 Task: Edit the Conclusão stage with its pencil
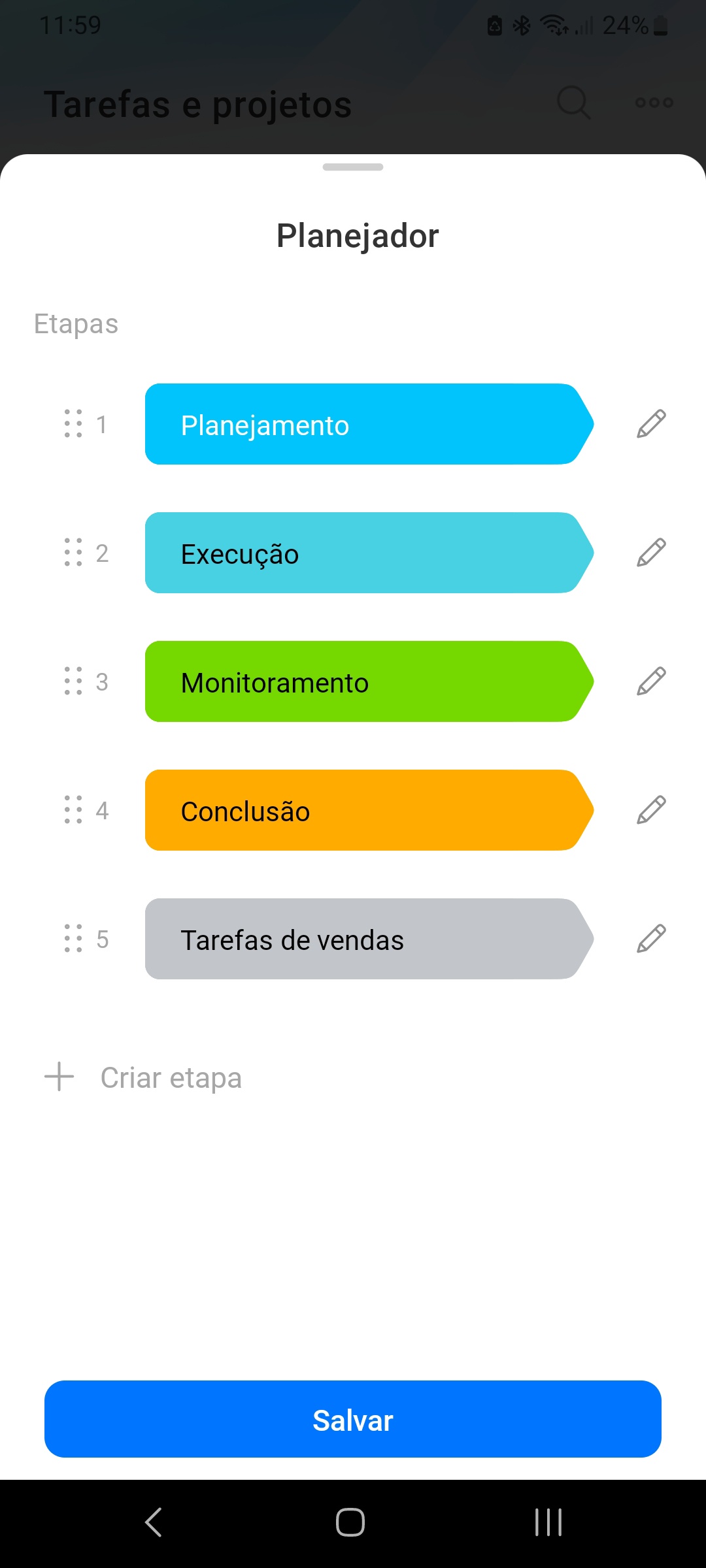coord(651,810)
